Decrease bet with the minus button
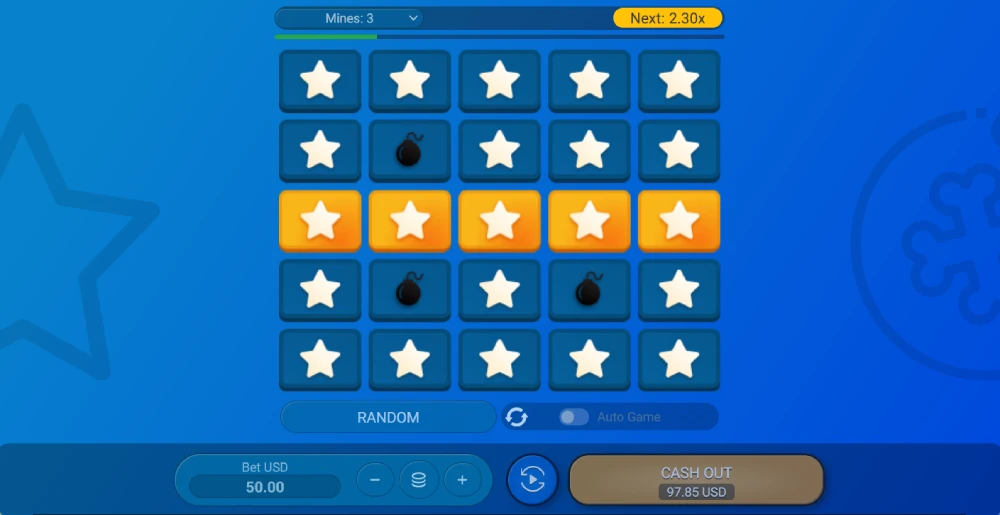Image resolution: width=1000 pixels, height=515 pixels. click(x=375, y=480)
